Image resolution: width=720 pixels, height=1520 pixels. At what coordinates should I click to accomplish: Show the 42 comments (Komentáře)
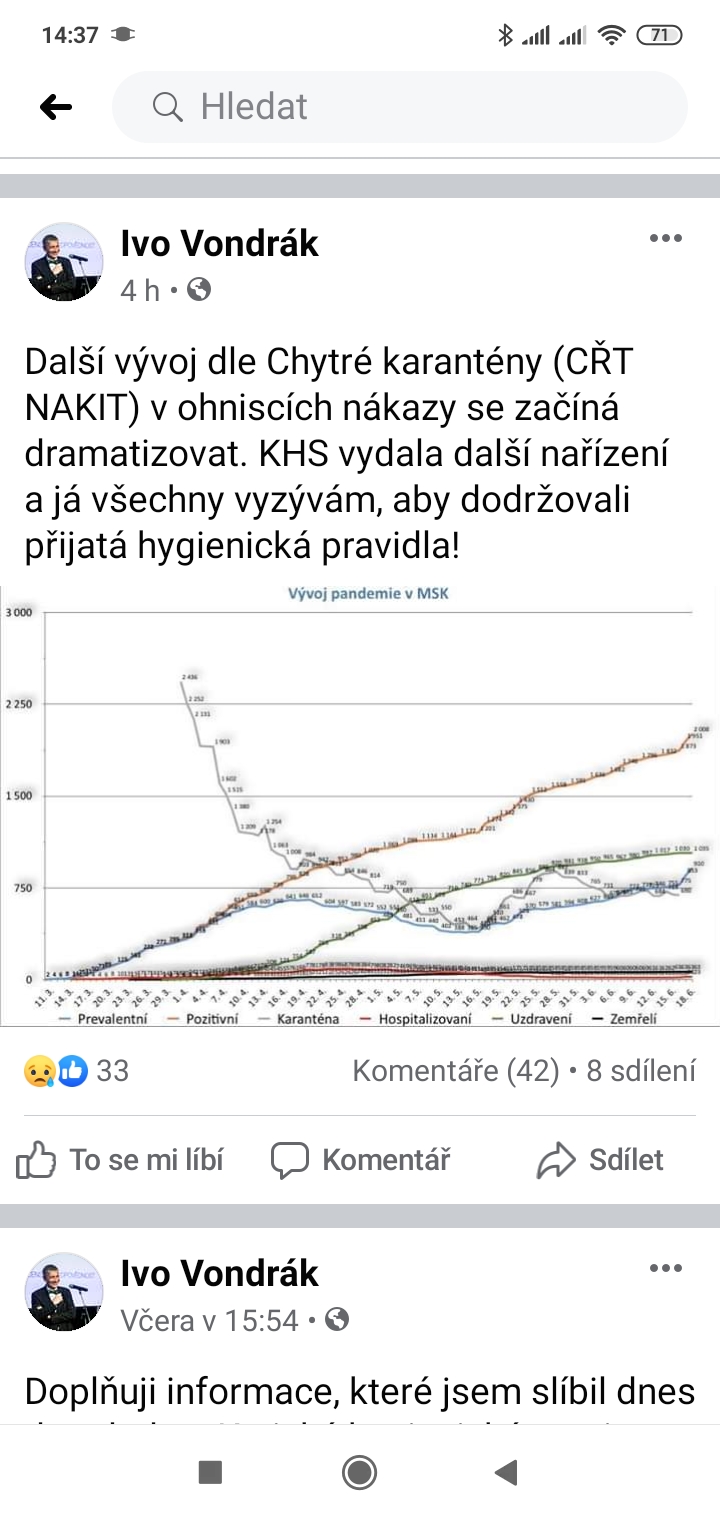coord(455,1071)
